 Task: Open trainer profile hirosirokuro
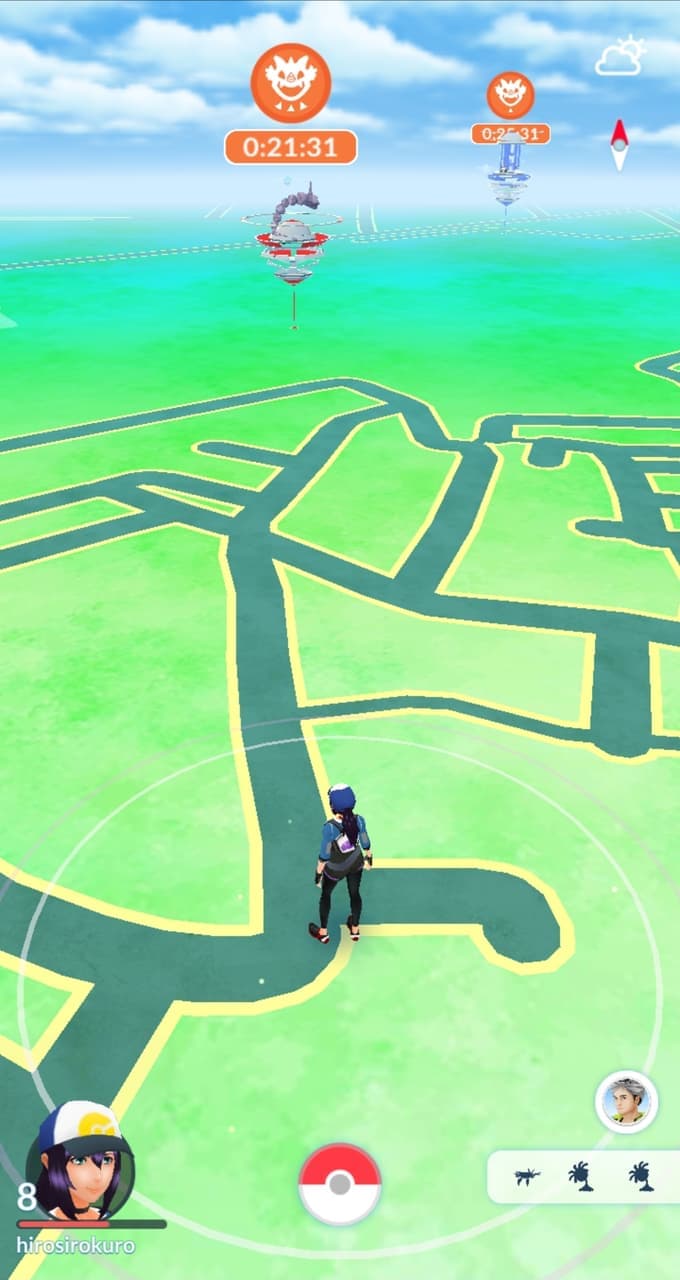pyautogui.click(x=79, y=1164)
